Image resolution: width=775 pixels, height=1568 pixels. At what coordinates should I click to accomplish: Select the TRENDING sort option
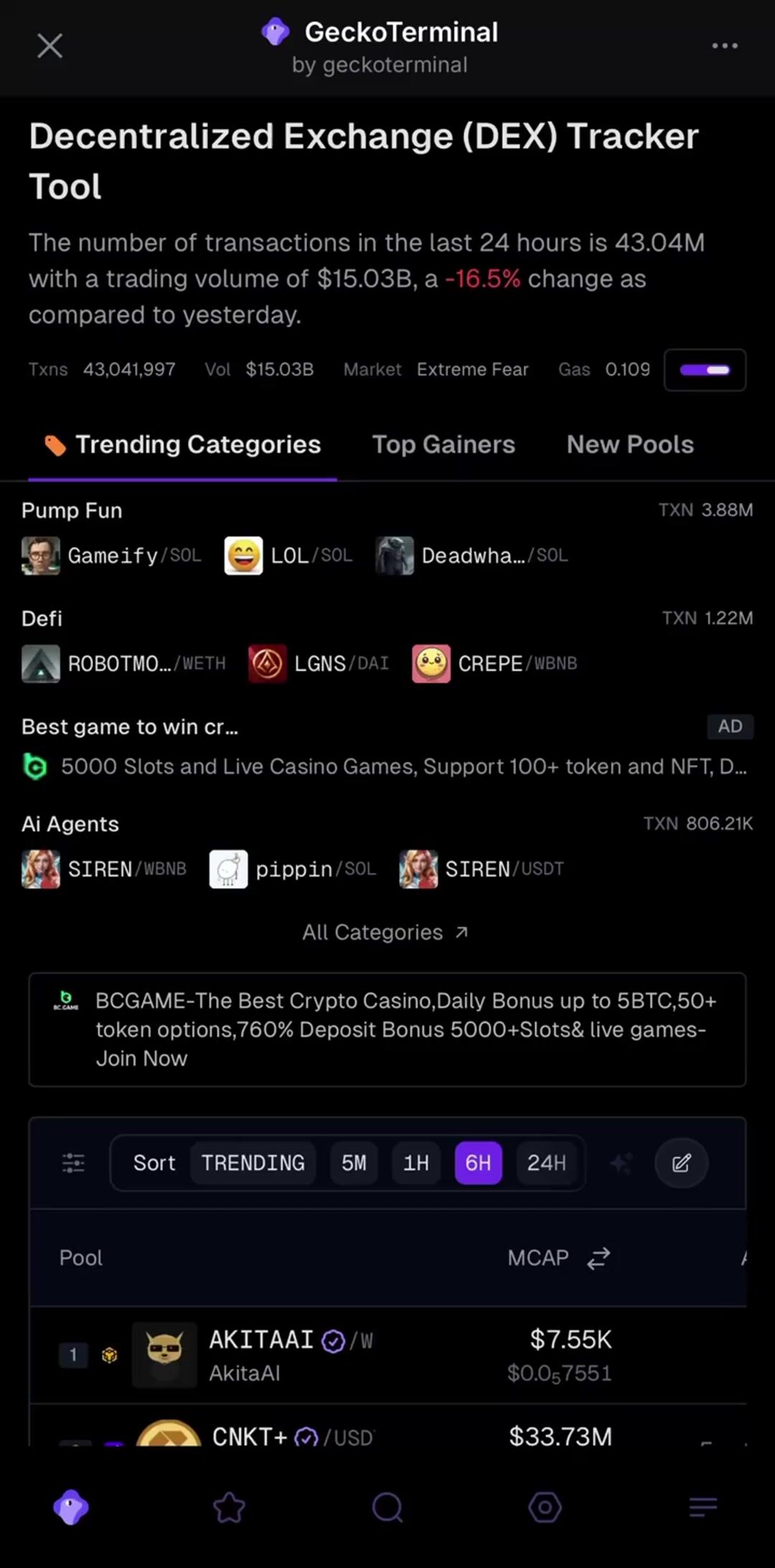[x=253, y=1163]
